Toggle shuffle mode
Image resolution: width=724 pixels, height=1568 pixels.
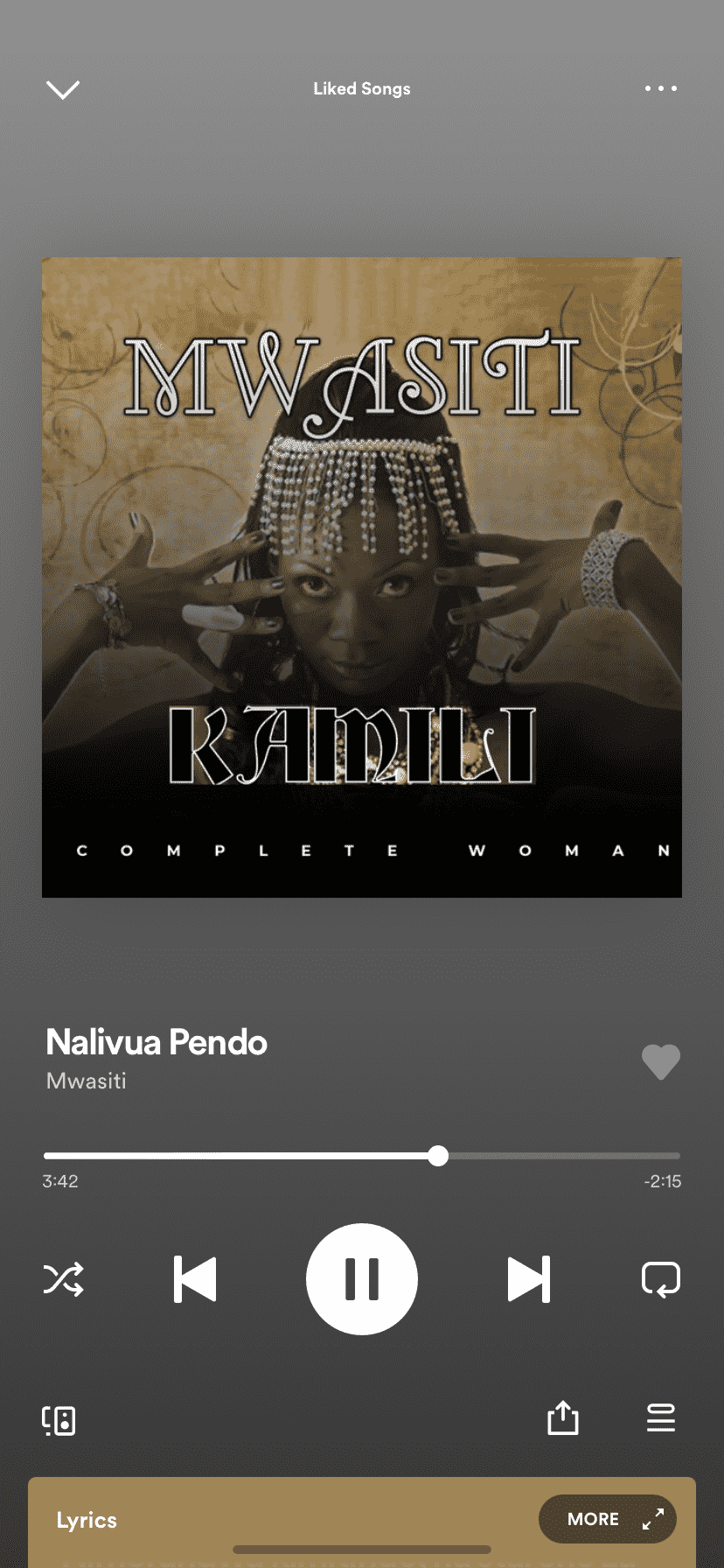63,1279
